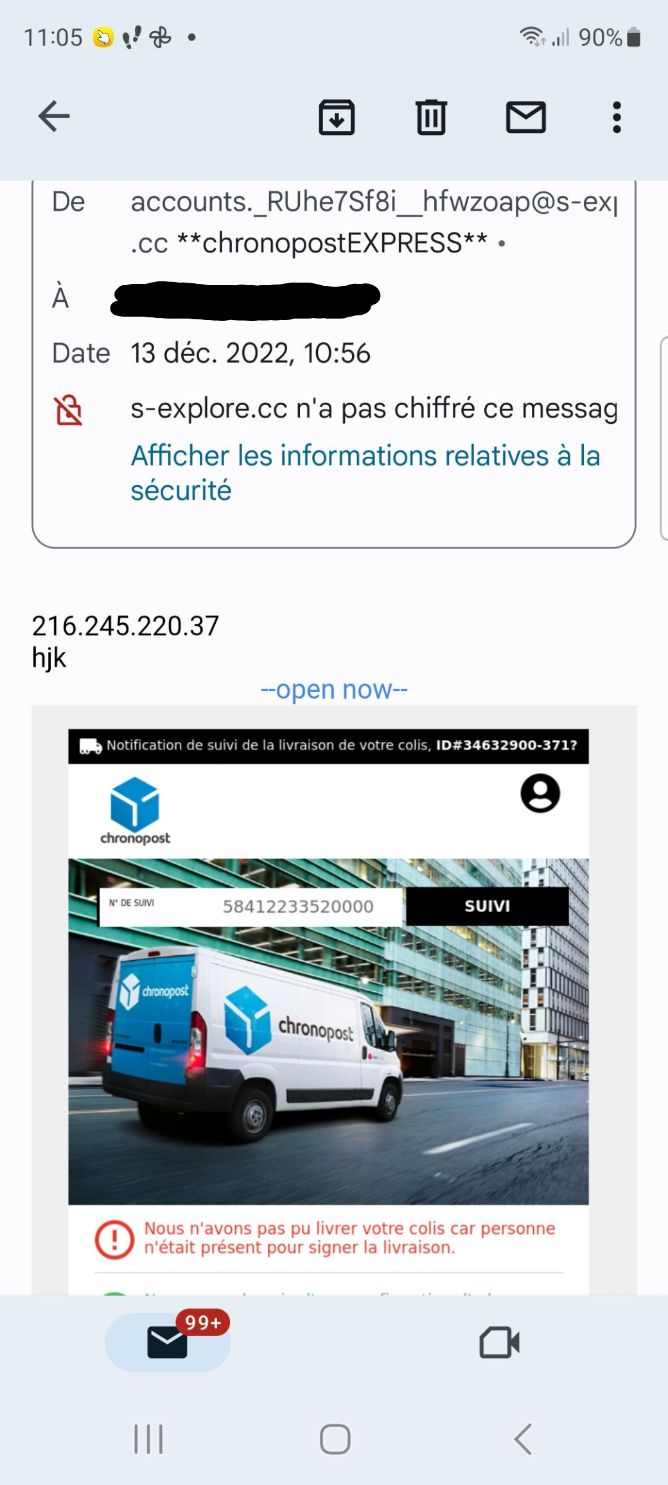Delete this email with the trash icon

tap(431, 117)
